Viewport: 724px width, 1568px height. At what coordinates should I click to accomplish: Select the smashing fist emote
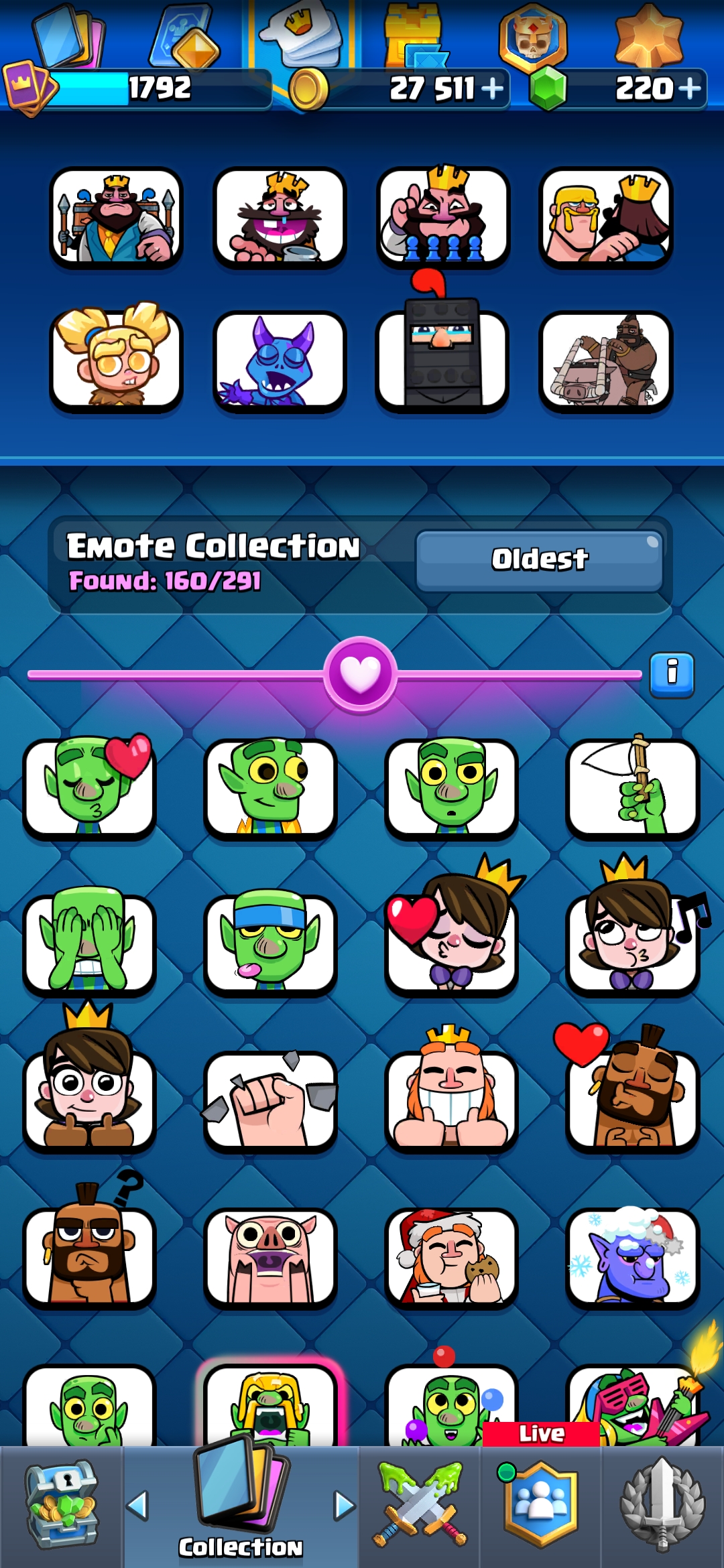(x=270, y=1100)
